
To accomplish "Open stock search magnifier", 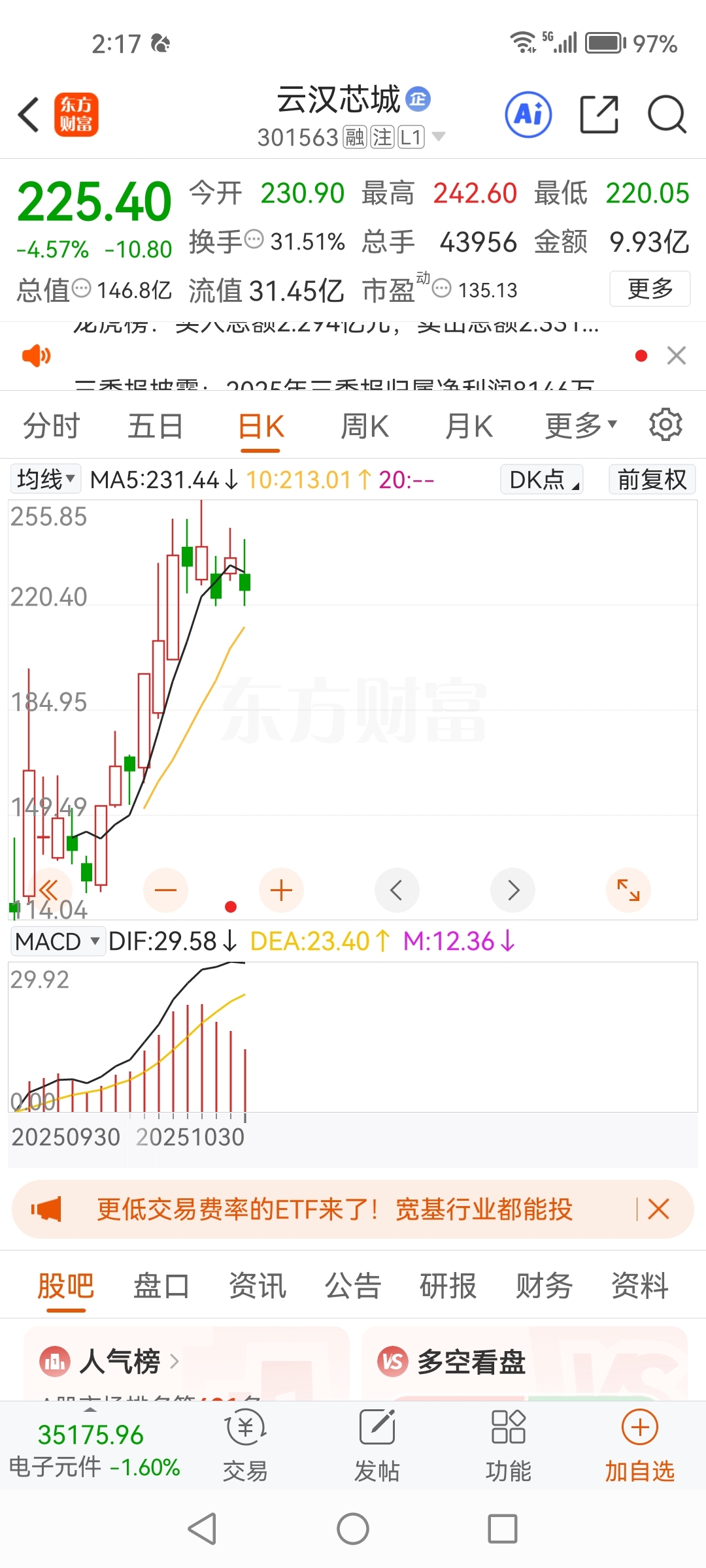I will (666, 115).
